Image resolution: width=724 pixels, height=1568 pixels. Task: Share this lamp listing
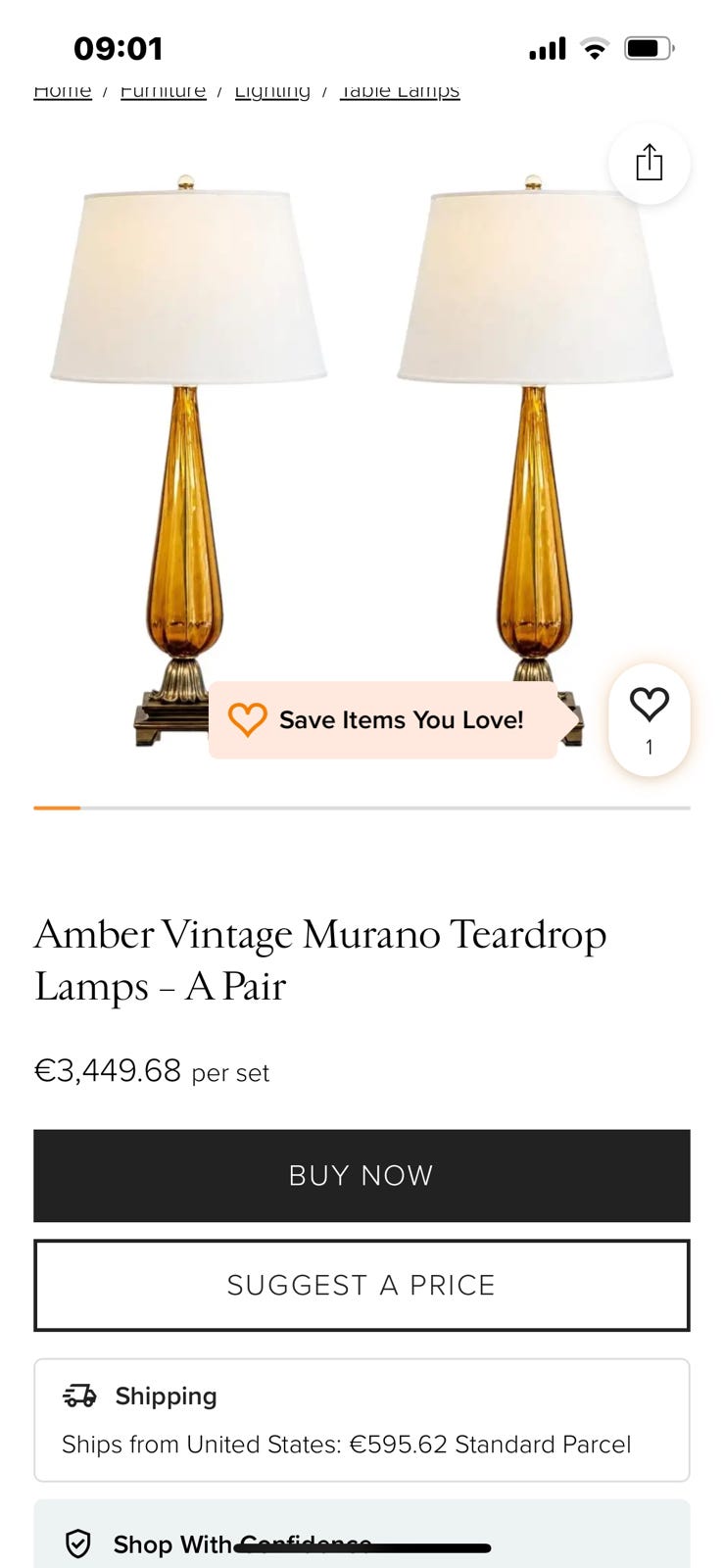click(649, 164)
